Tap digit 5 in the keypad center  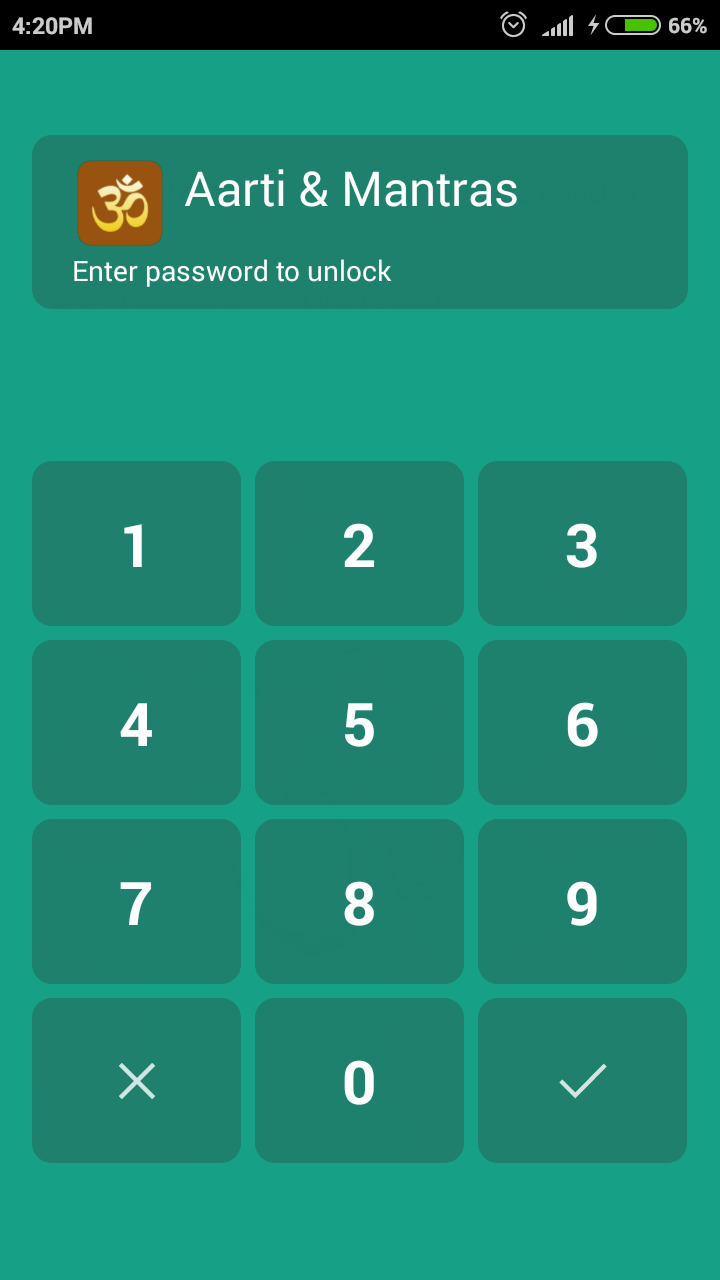(359, 722)
